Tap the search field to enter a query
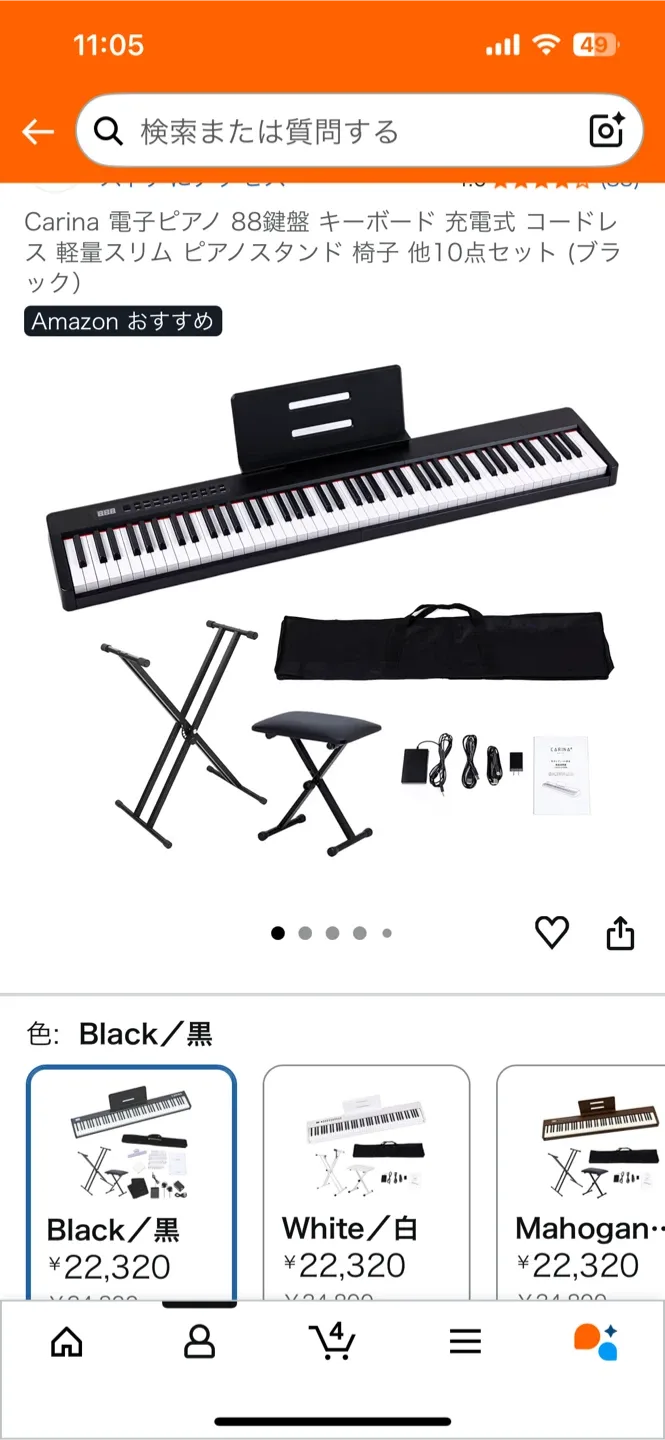 tap(340, 131)
